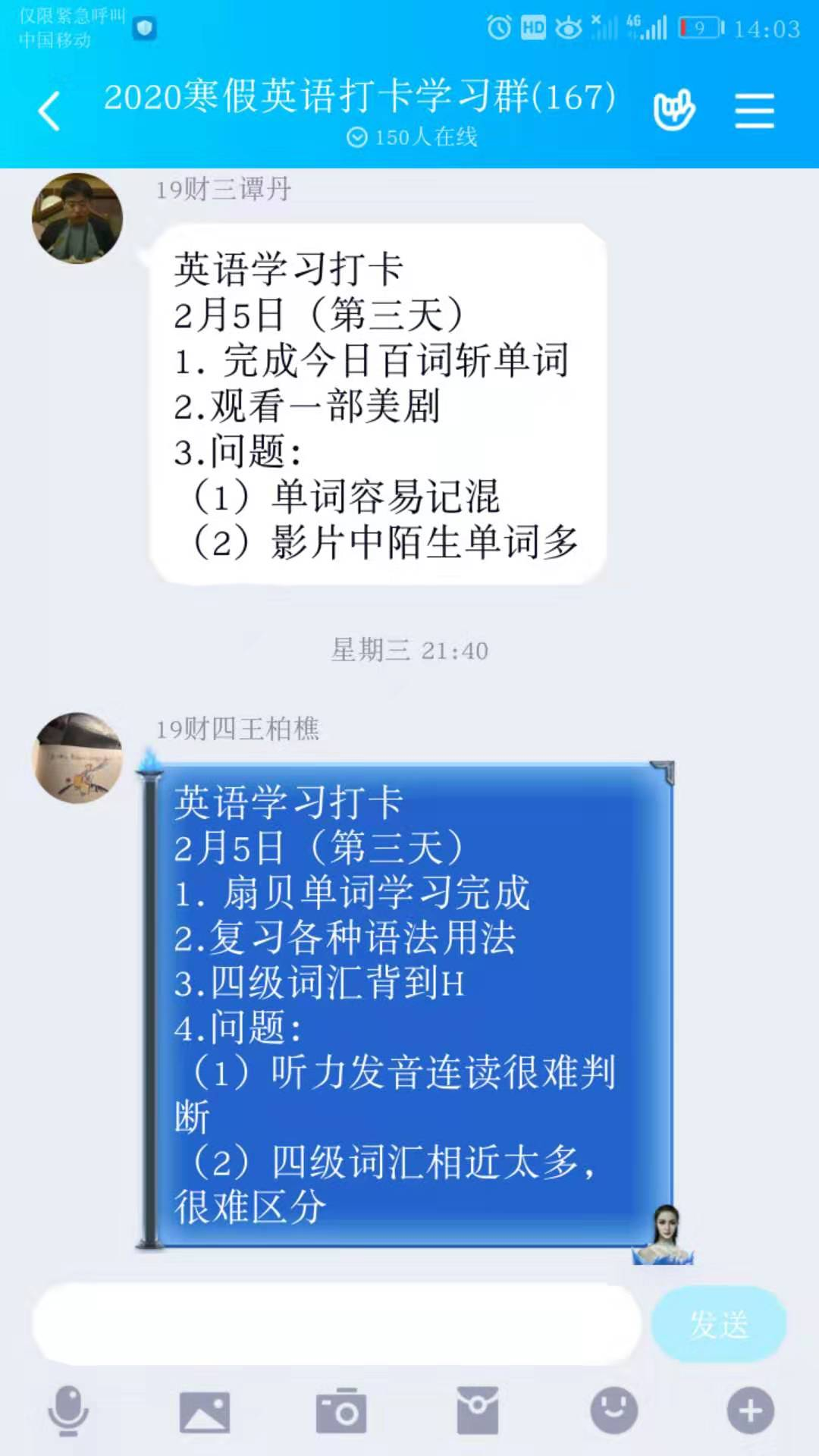The height and width of the screenshot is (1456, 819).
Task: Focus the message input box
Action: (x=337, y=1323)
